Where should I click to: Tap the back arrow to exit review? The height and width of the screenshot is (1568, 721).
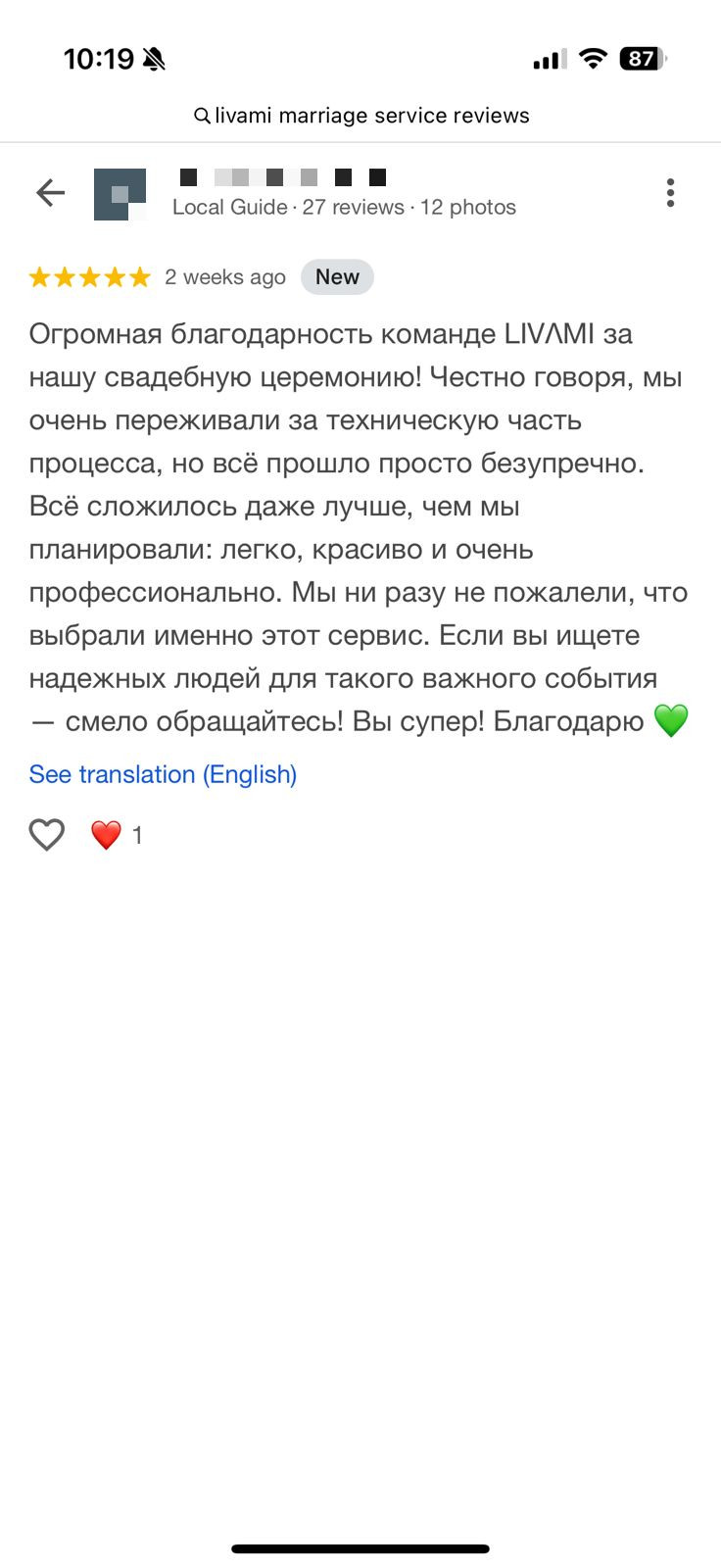[50, 192]
